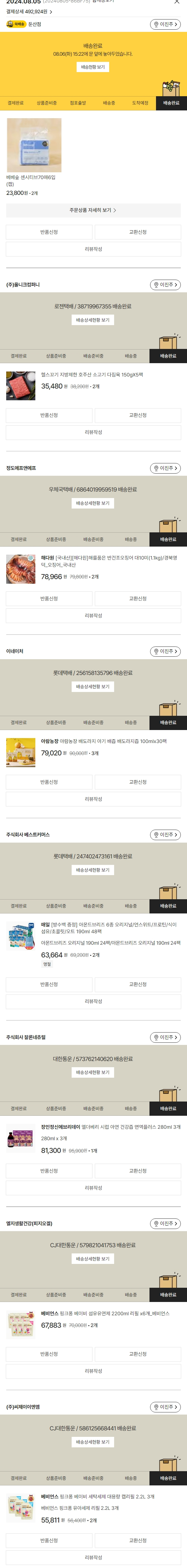Open payment details 492,924원
The height and width of the screenshot is (1568, 187).
29,11
